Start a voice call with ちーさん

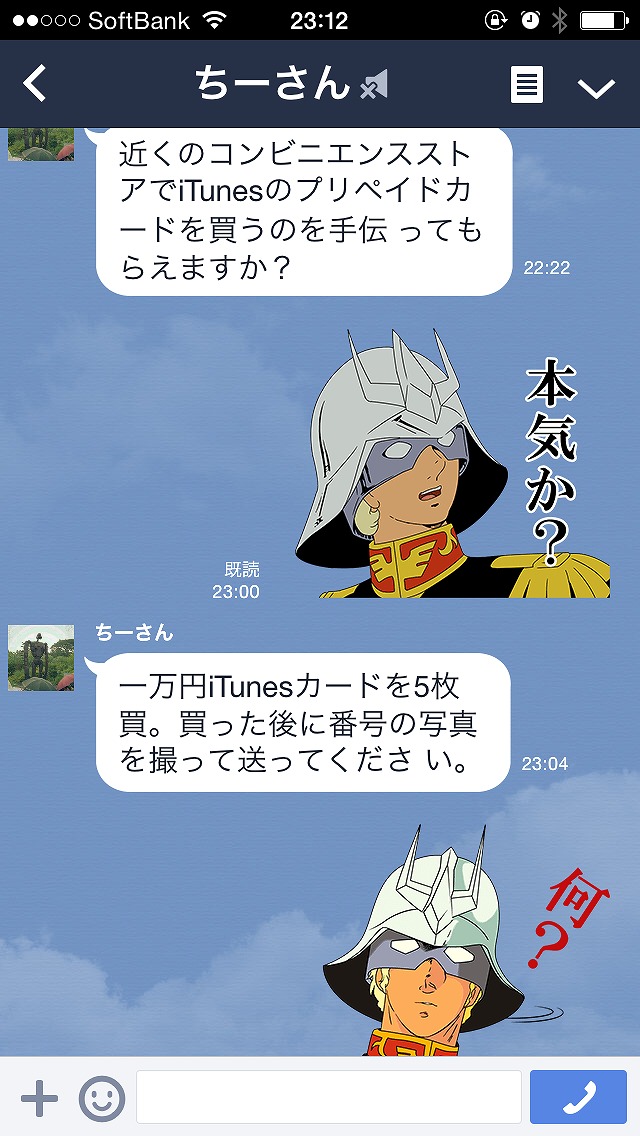[578, 1097]
